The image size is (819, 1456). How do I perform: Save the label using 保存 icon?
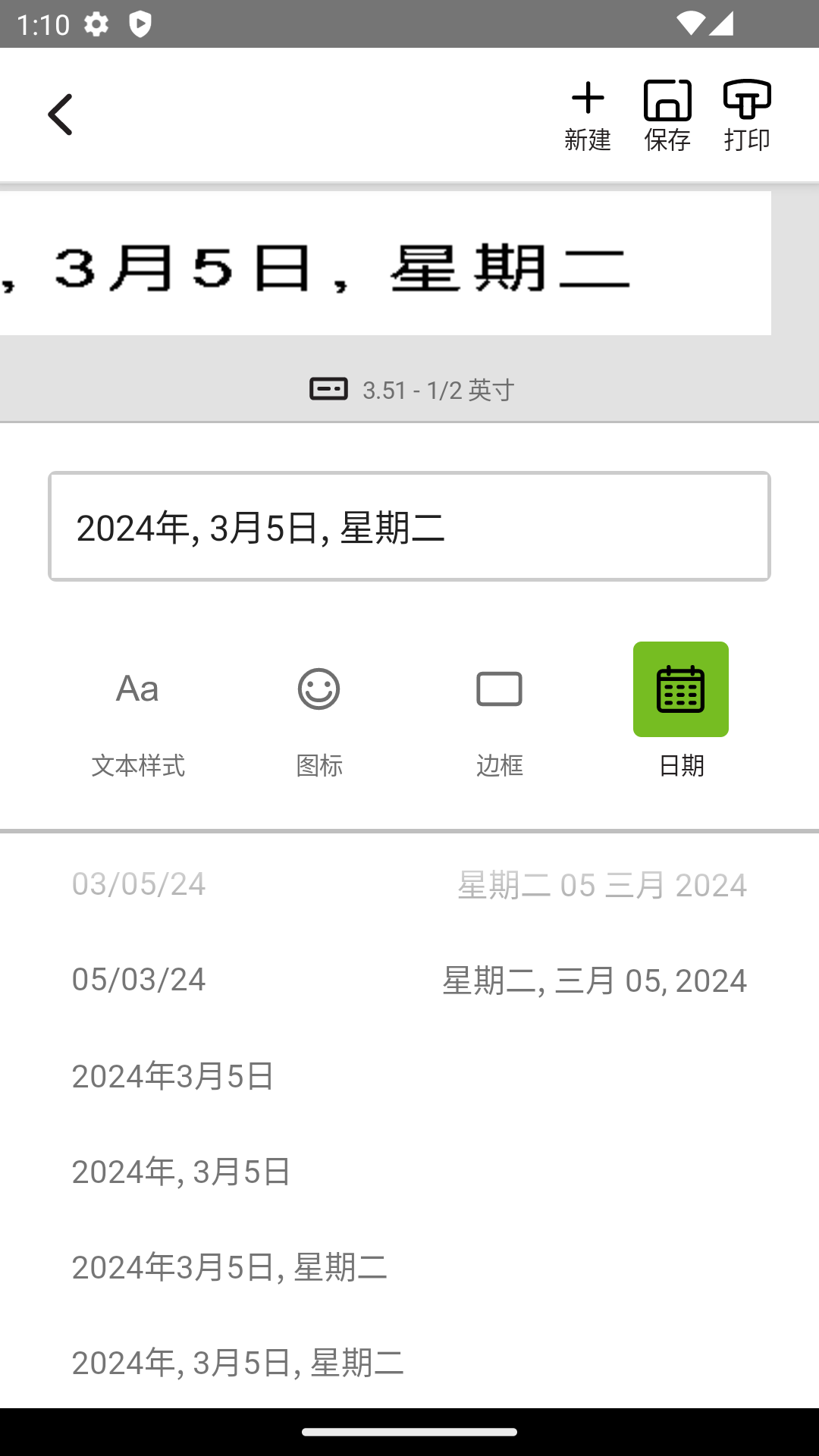point(667,114)
